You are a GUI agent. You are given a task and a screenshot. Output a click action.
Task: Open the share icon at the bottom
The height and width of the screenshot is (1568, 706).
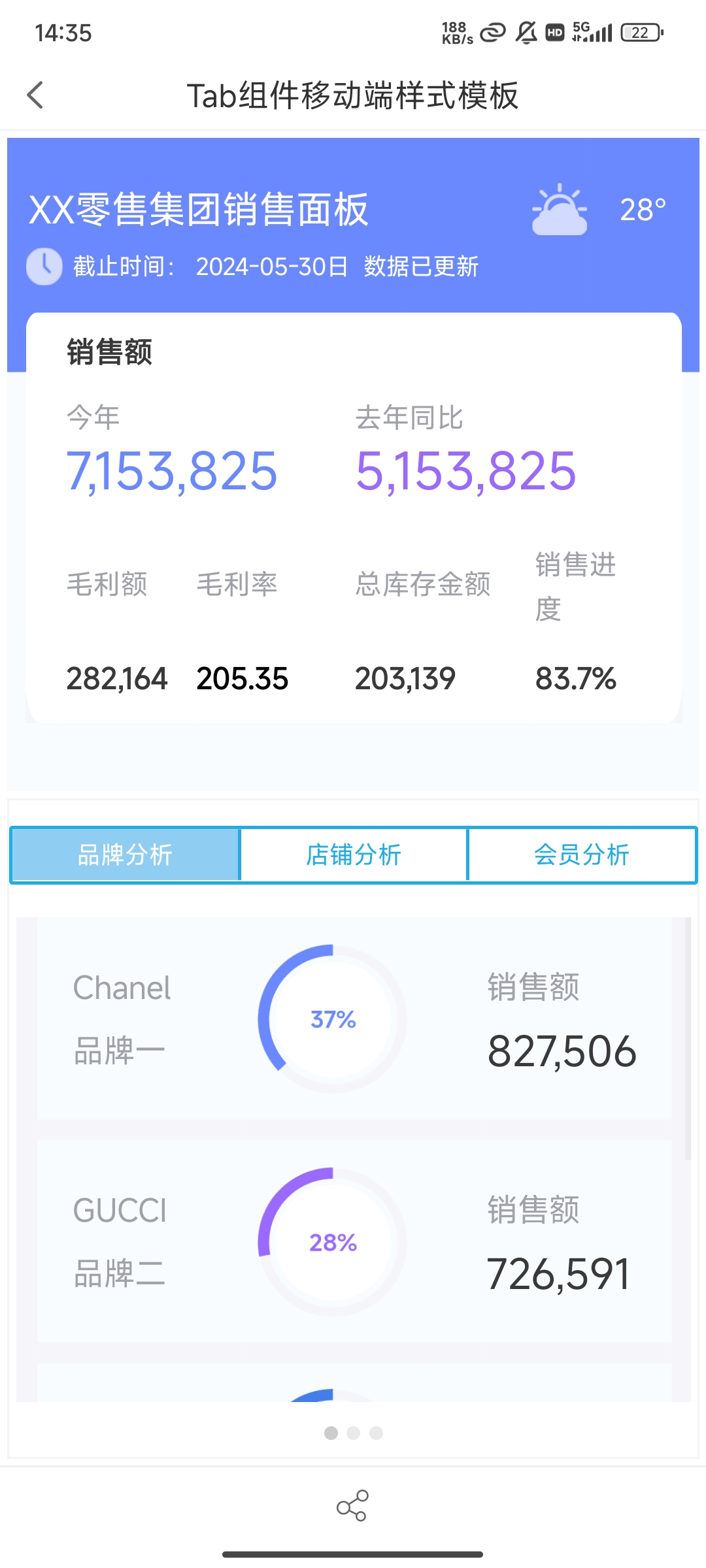(x=352, y=1505)
